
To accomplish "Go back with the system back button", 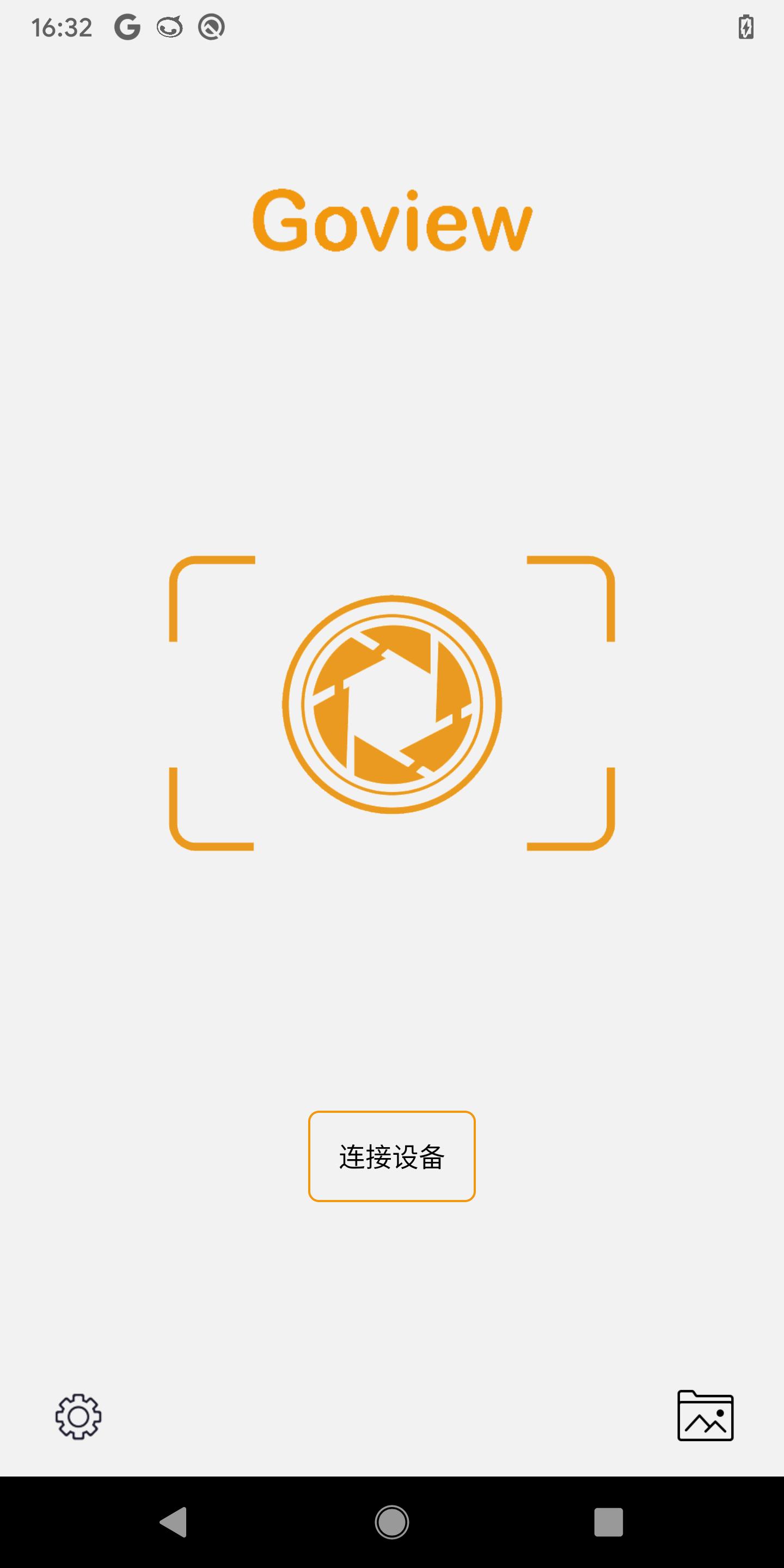I will coord(174,1522).
